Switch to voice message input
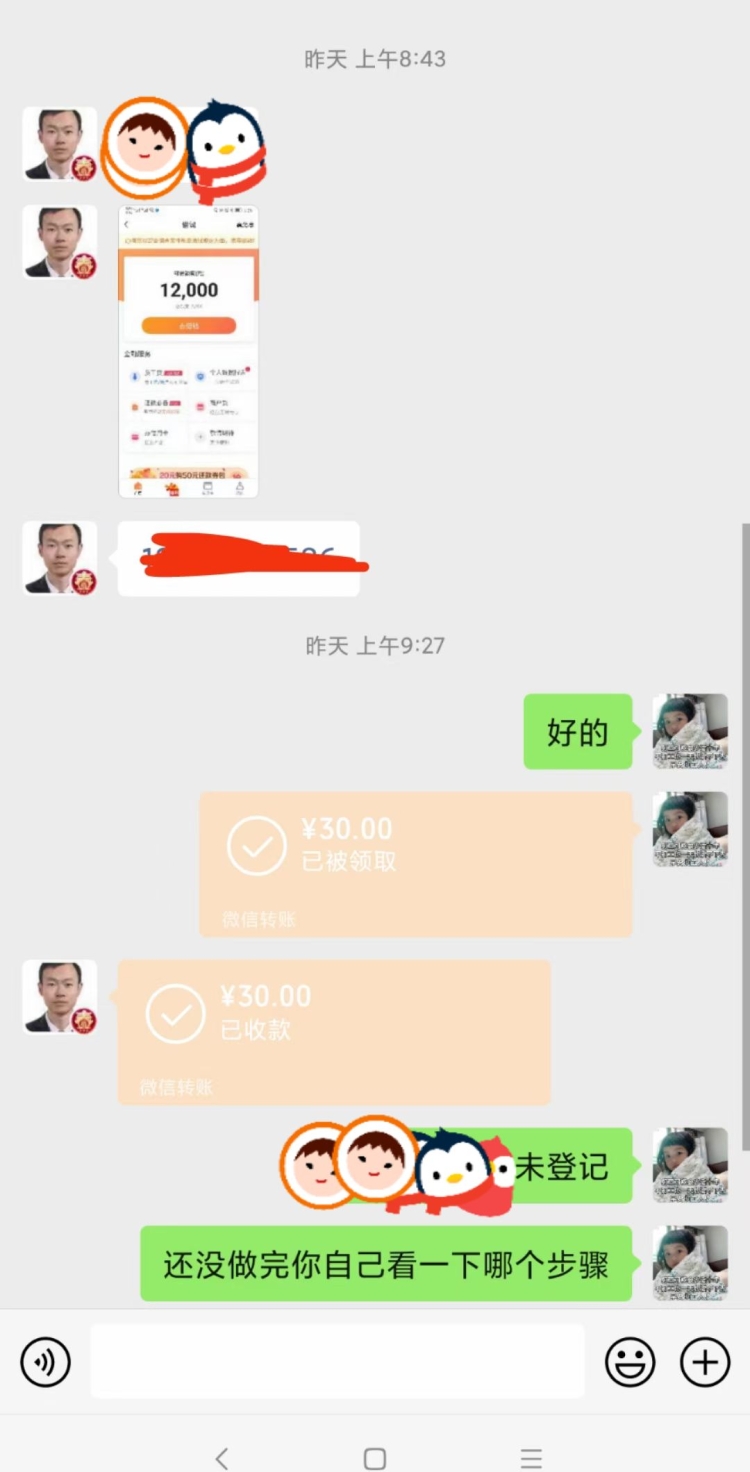This screenshot has height=1472, width=750. (46, 1362)
